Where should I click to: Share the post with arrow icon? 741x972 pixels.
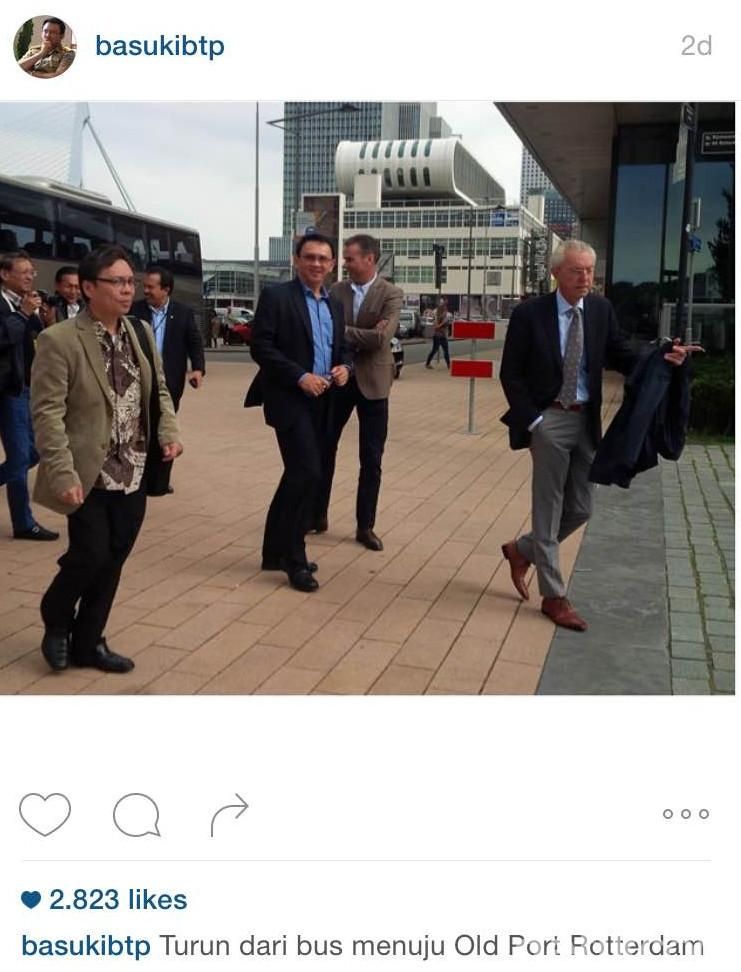pyautogui.click(x=229, y=815)
